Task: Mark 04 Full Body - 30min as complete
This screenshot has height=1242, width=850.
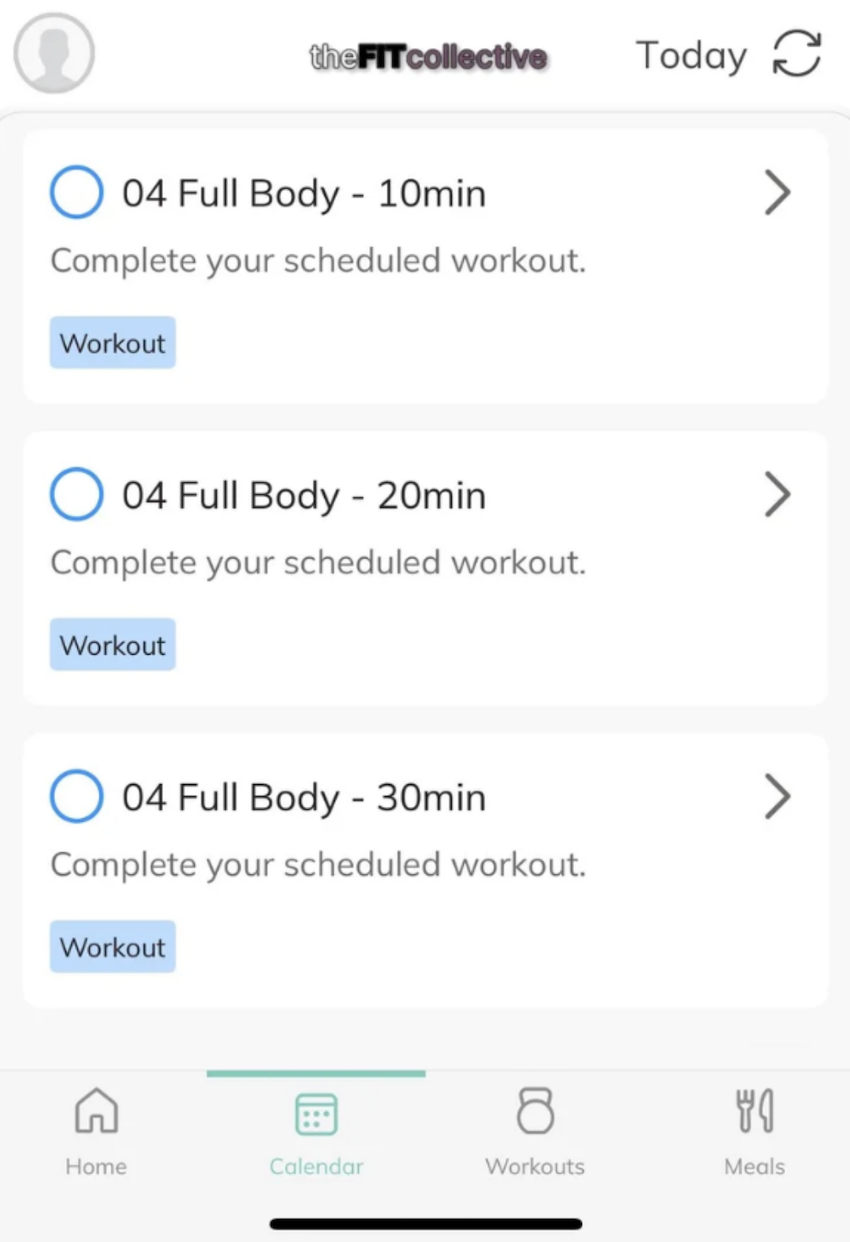Action: click(x=76, y=796)
